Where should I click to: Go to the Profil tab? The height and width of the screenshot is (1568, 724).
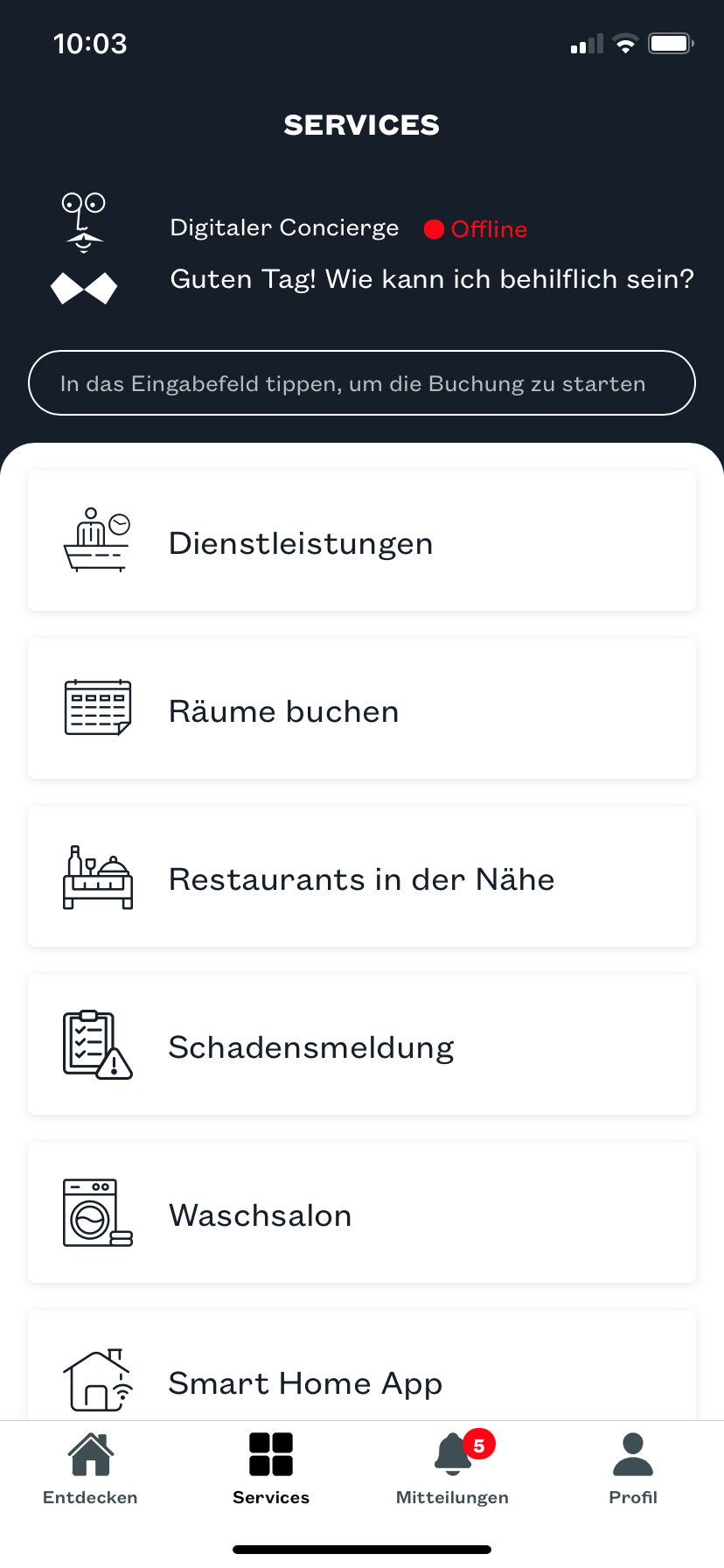pyautogui.click(x=633, y=1470)
